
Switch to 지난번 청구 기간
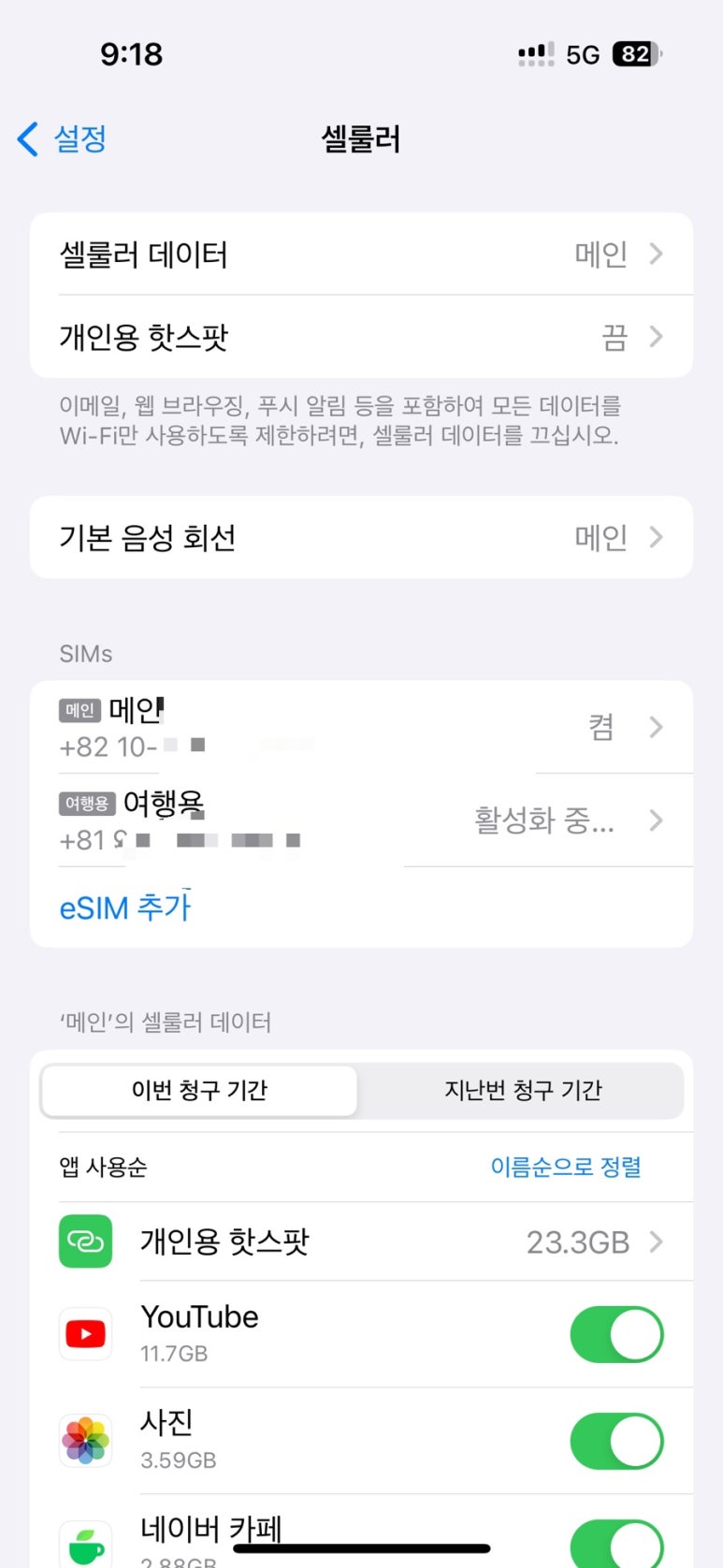point(522,1090)
